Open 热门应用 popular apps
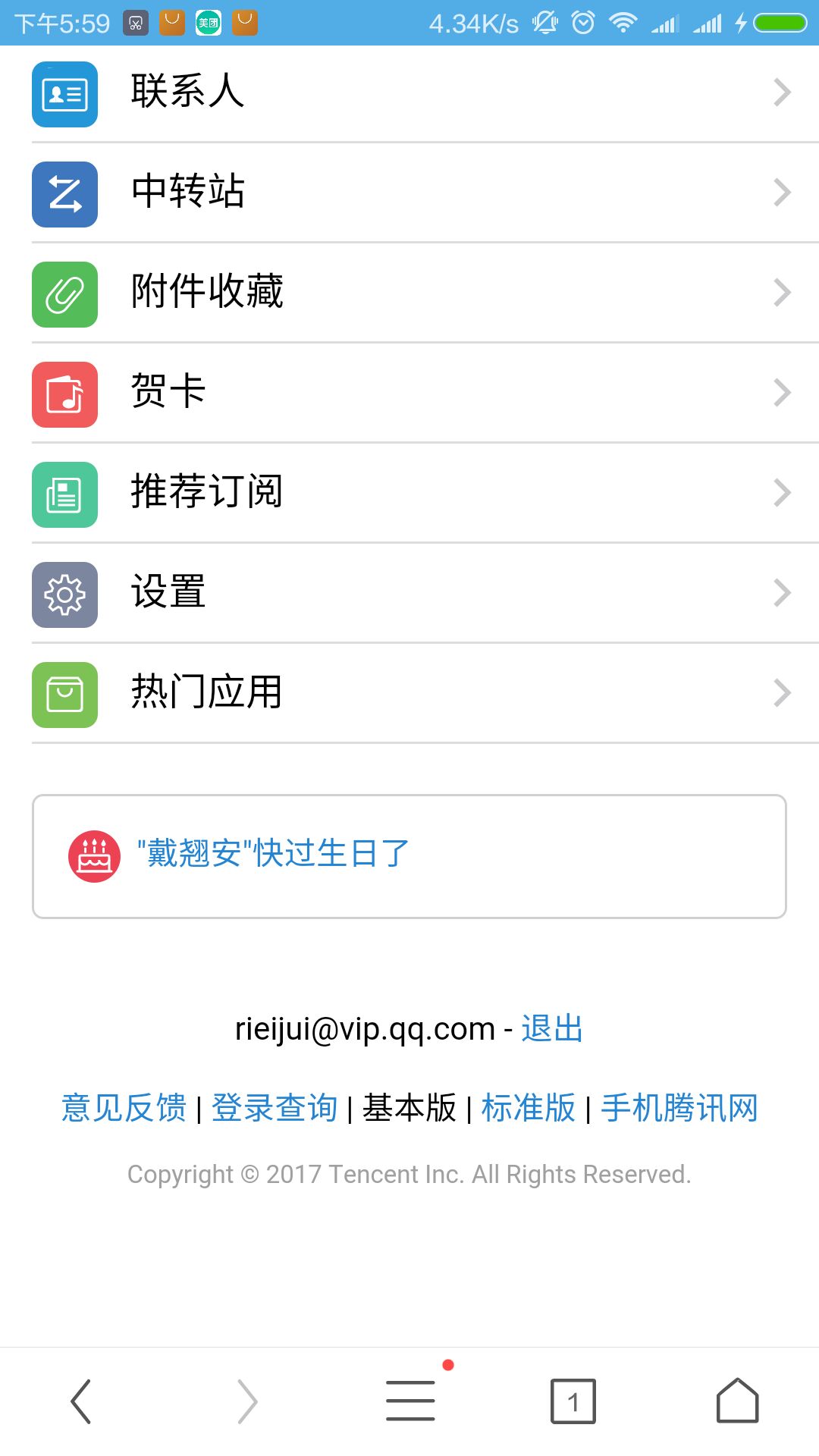Viewport: 819px width, 1456px height. tap(409, 693)
